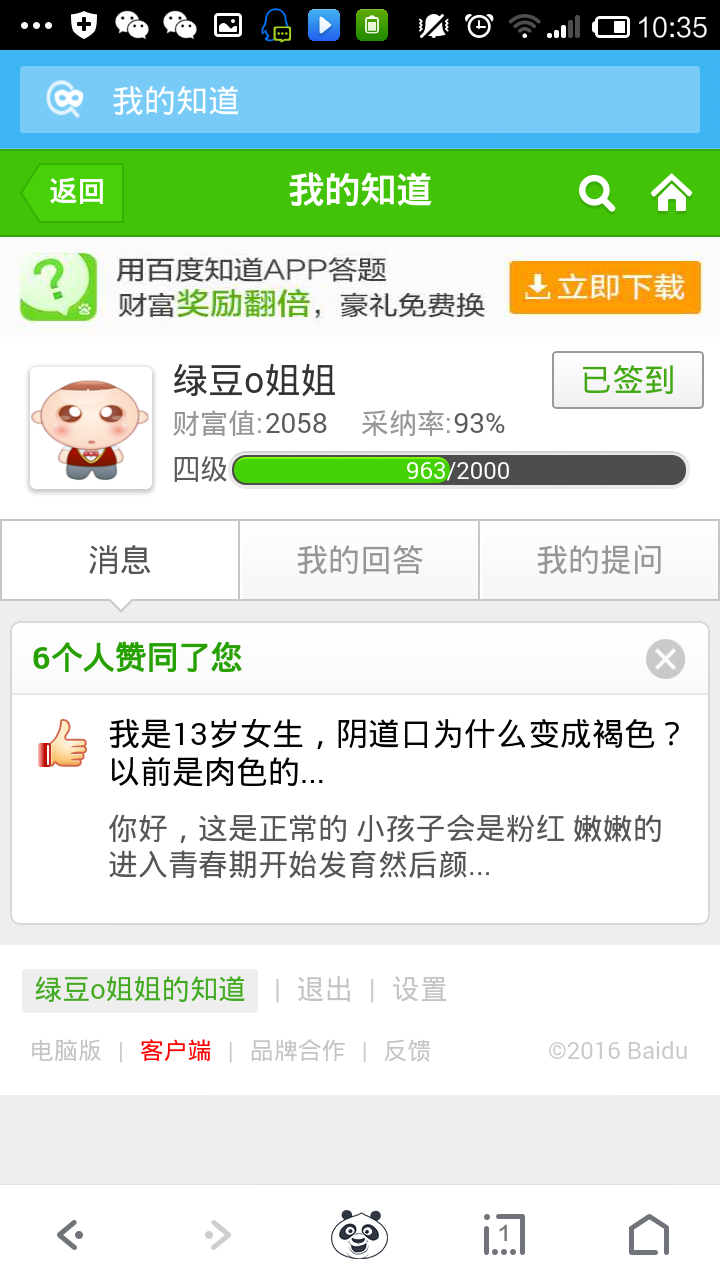Open the 反馈 feedback link

[x=407, y=1051]
